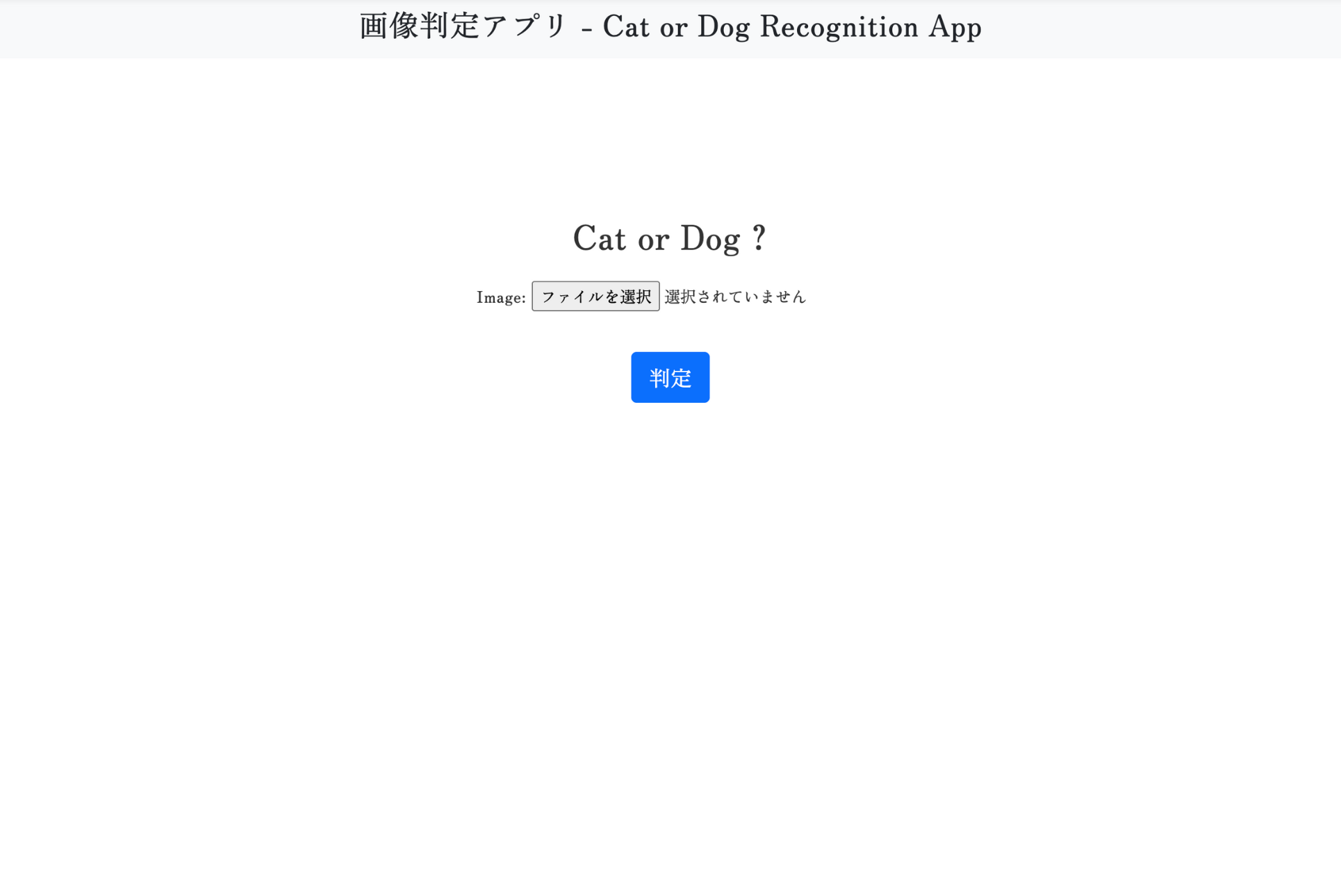Tap the ファイルを選択 file chooser button
Screen dimensions: 1341x896
point(595,297)
